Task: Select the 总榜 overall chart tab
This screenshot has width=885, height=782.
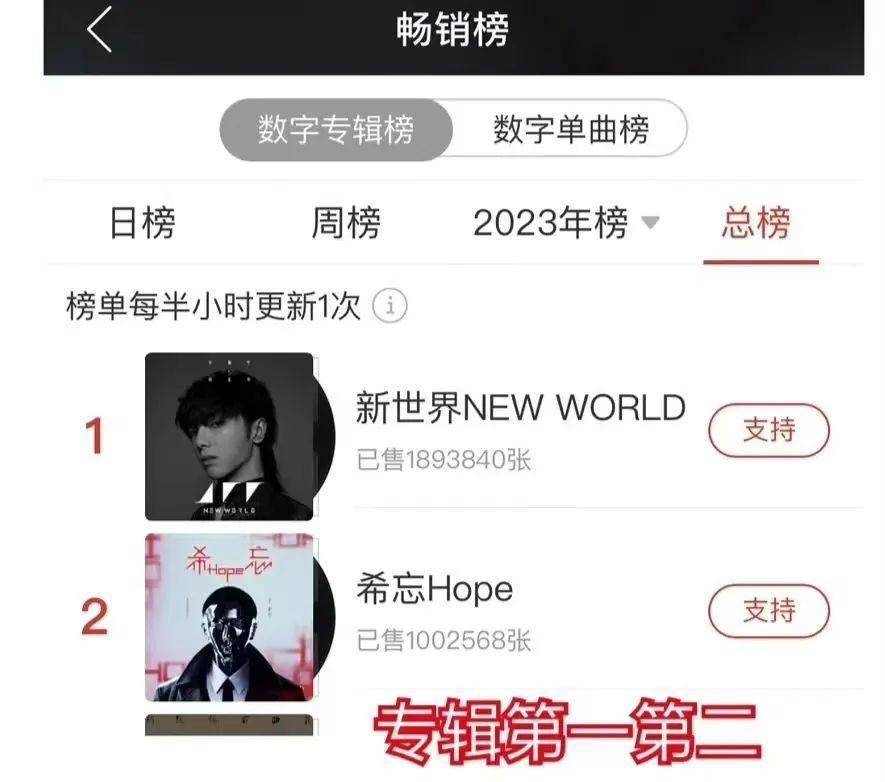Action: click(x=756, y=224)
